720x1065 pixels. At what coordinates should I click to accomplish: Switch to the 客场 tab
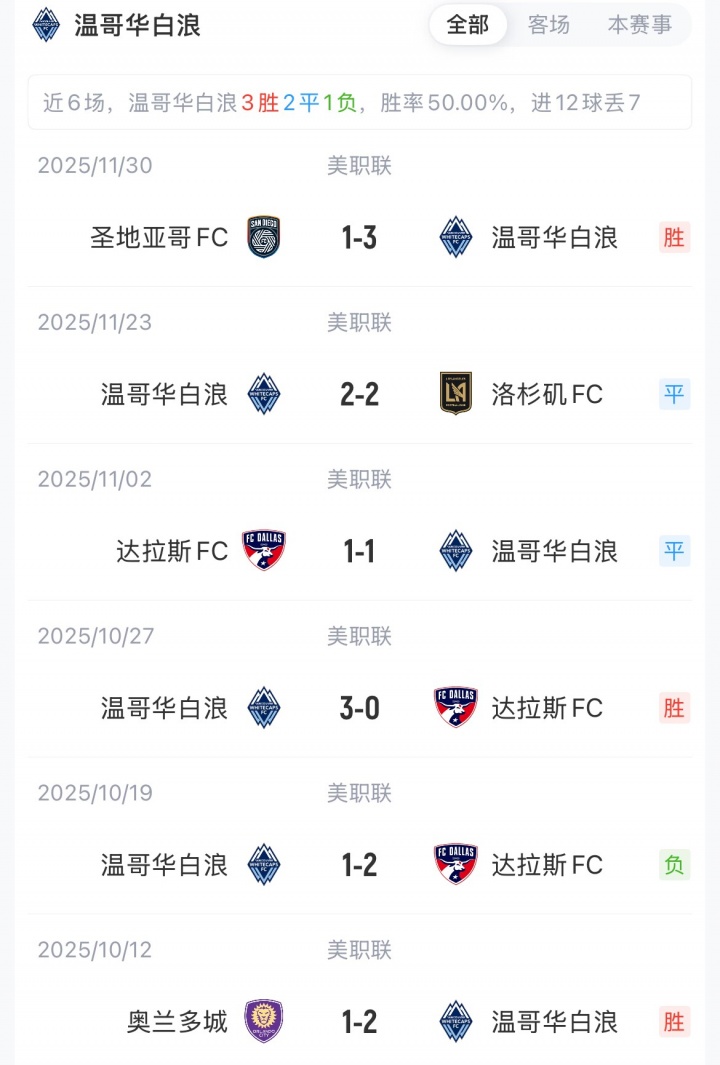point(549,25)
